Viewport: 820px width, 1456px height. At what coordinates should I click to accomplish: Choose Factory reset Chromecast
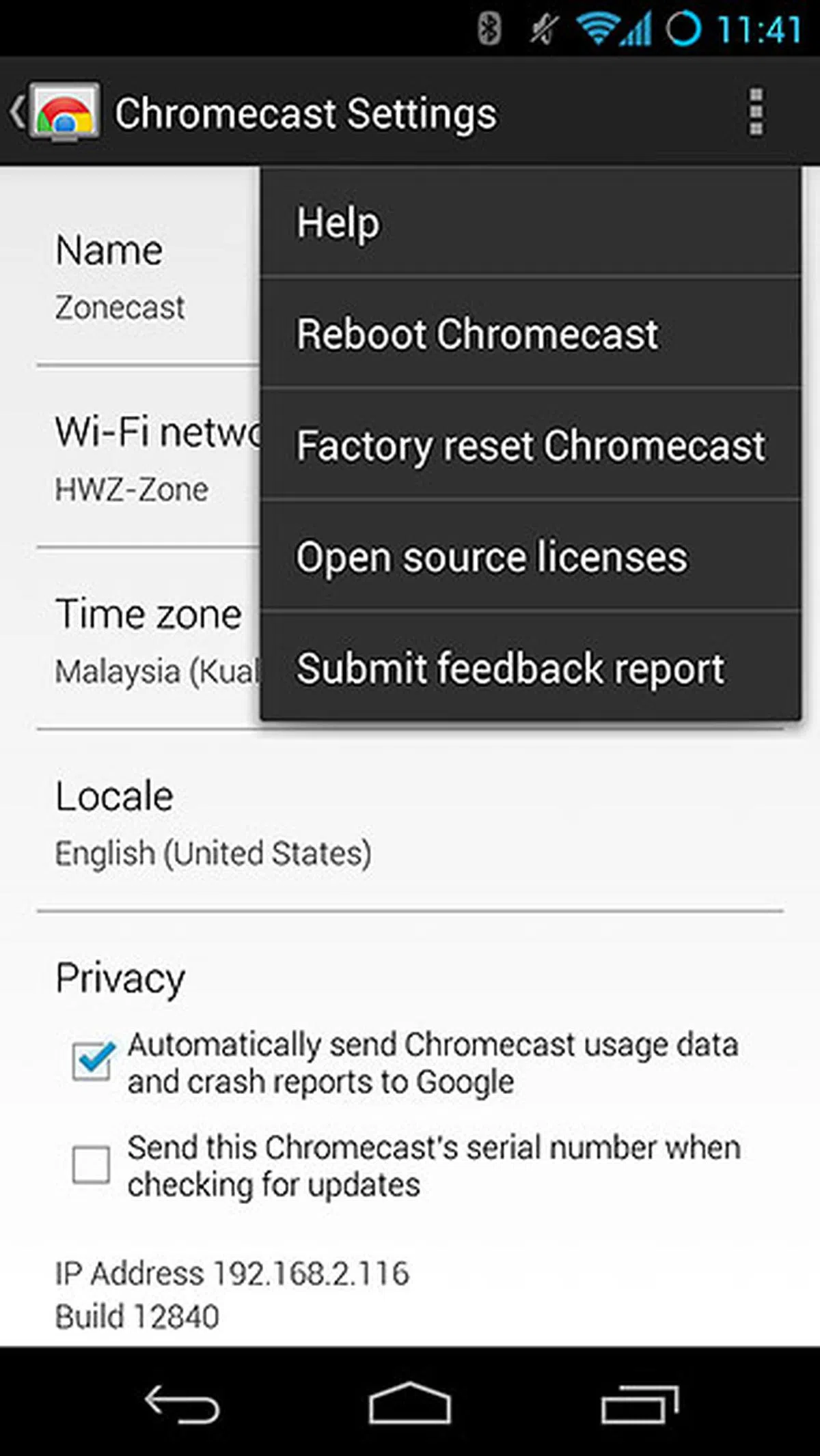tap(530, 445)
